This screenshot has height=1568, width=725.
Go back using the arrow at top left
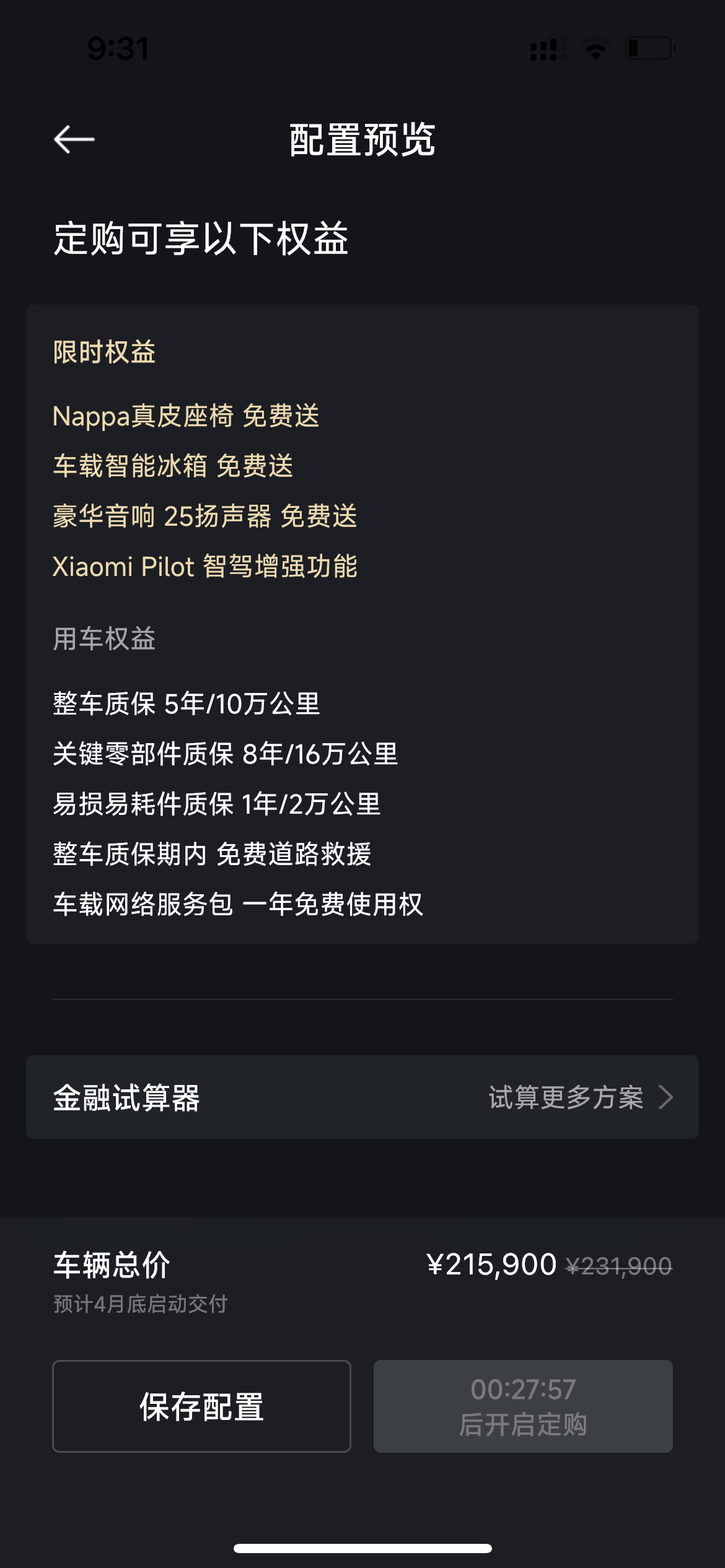coord(72,139)
